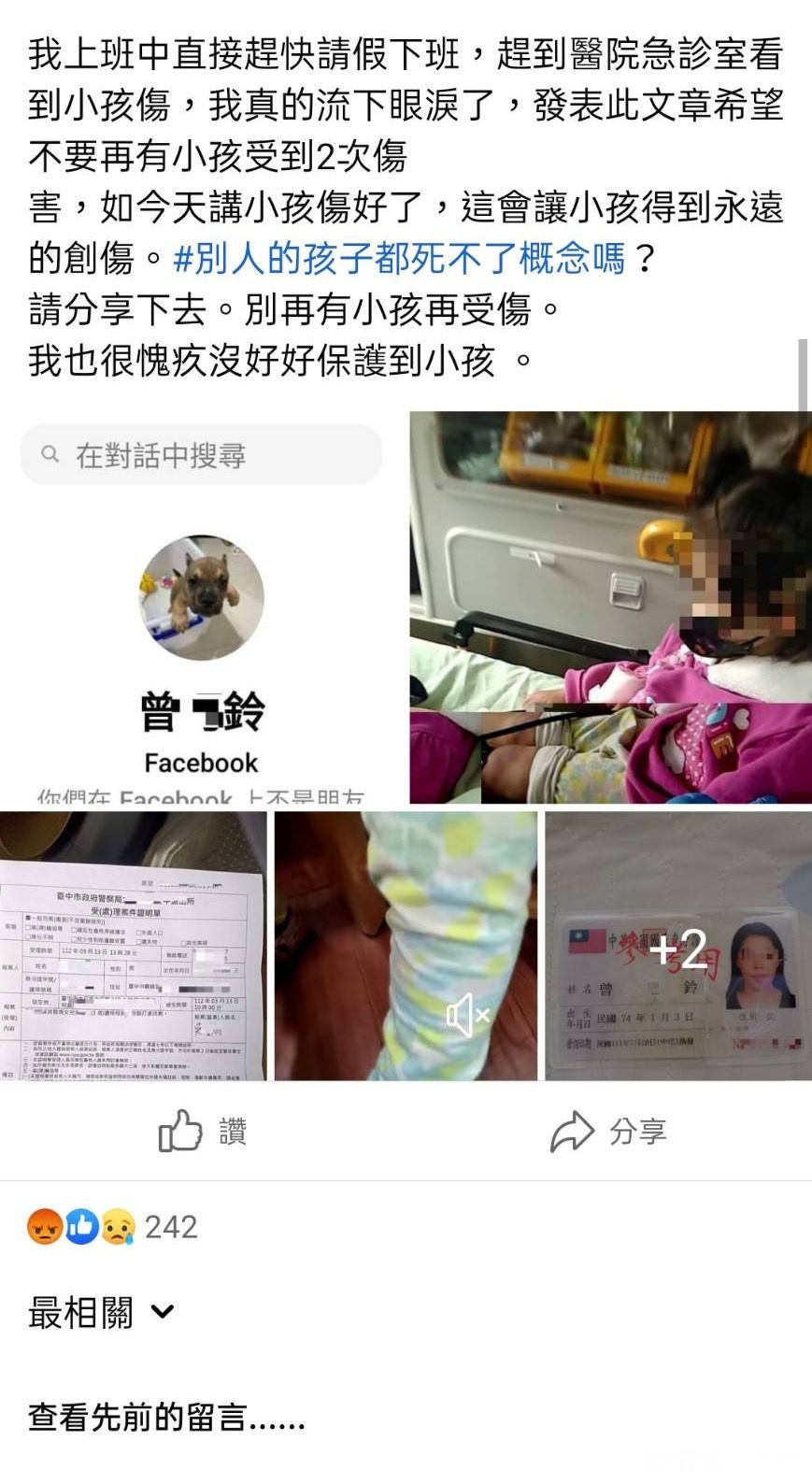Load previous comments via 查看先前的留言
The height and width of the screenshot is (1484, 812).
pos(166,1418)
